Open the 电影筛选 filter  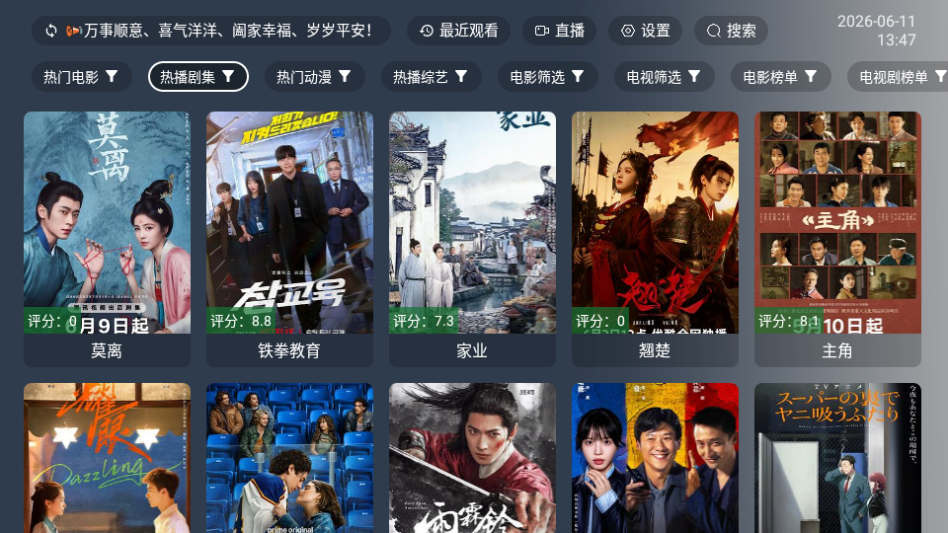coord(548,77)
